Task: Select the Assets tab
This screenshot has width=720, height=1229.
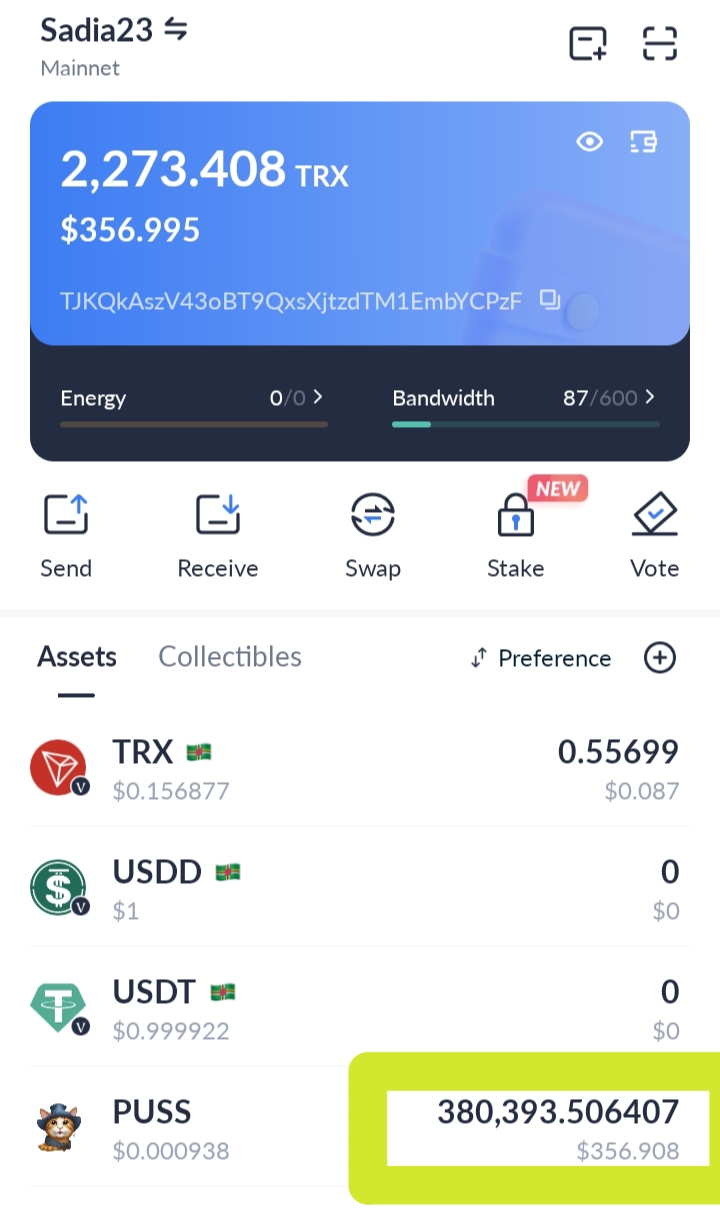Action: coord(77,657)
